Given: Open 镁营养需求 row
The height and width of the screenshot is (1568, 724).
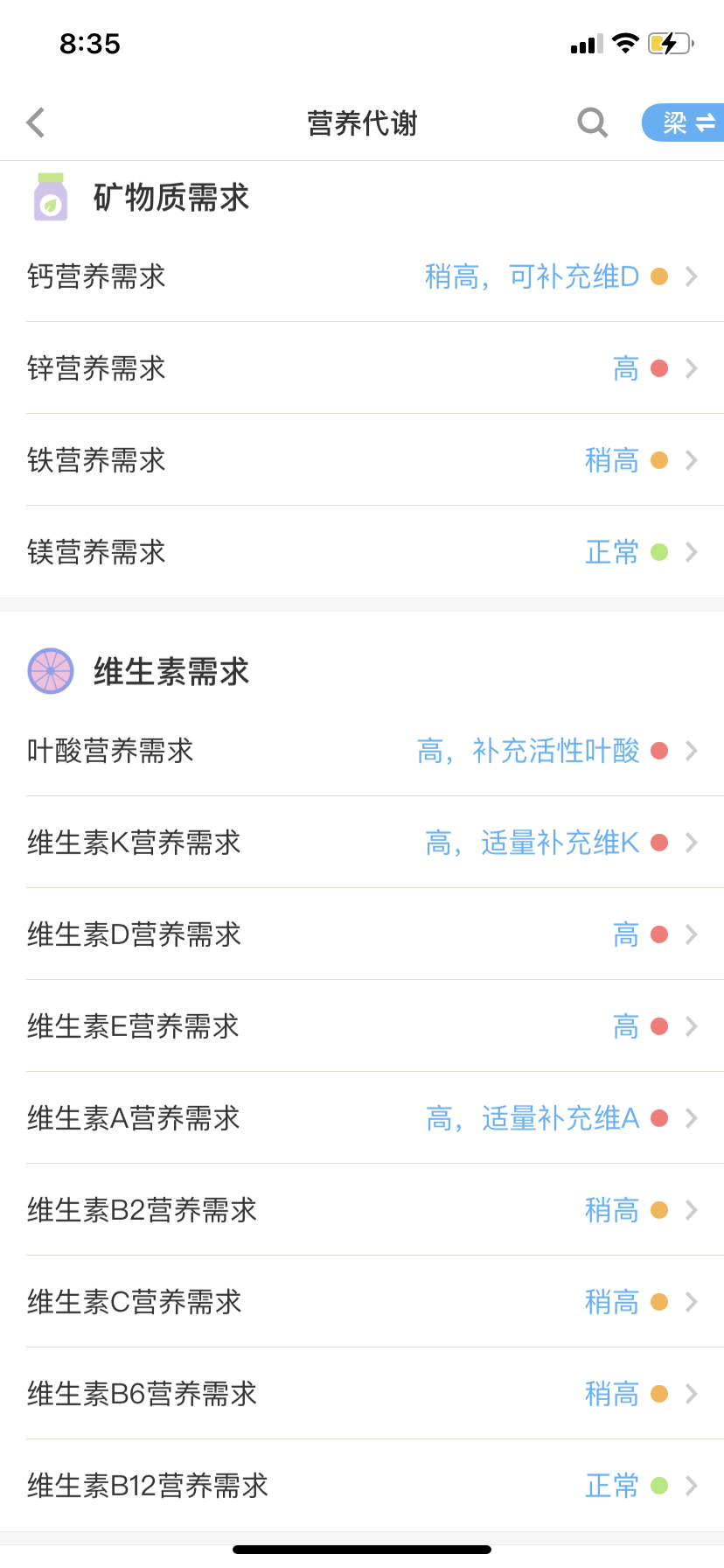Looking at the screenshot, I should click(362, 552).
